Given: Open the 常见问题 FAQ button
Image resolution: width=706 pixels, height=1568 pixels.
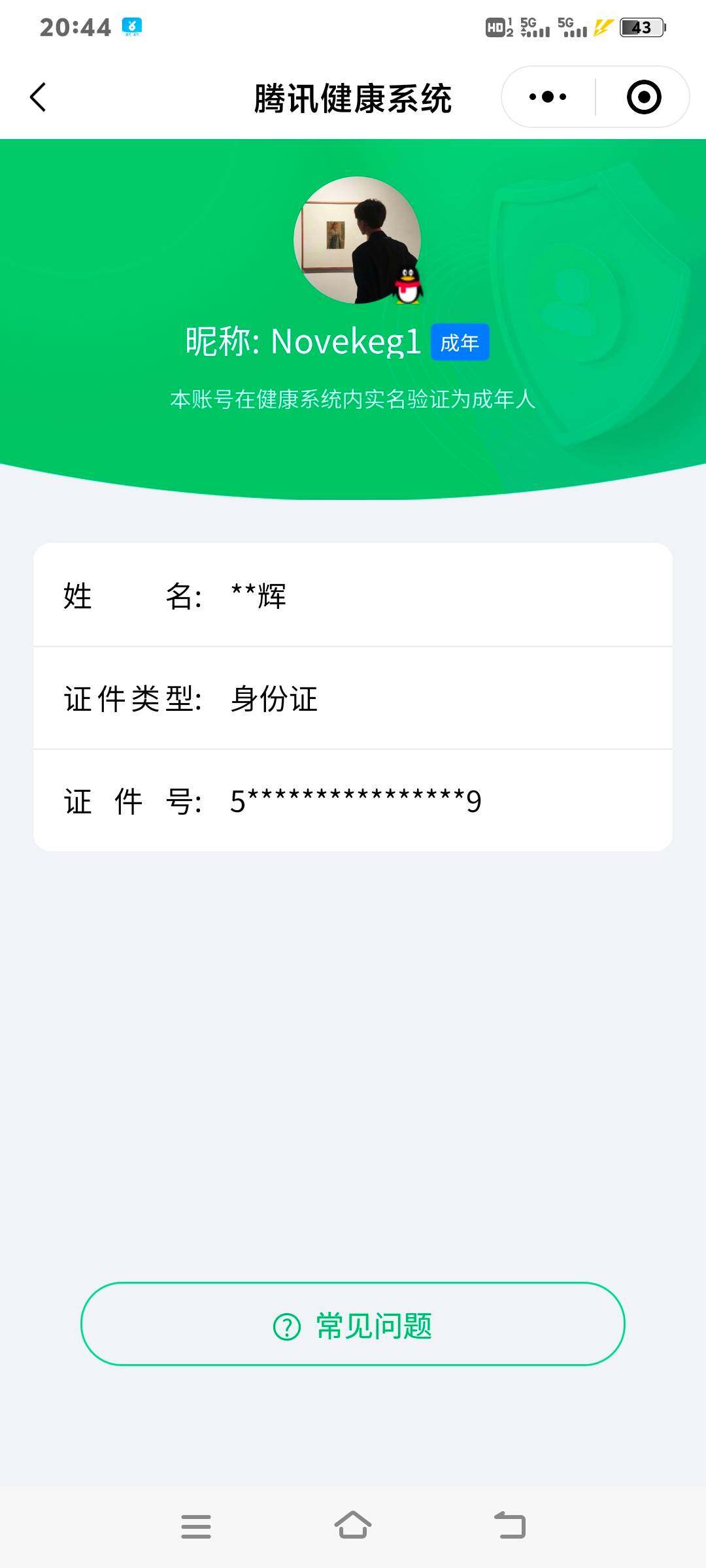Looking at the screenshot, I should tap(353, 1324).
